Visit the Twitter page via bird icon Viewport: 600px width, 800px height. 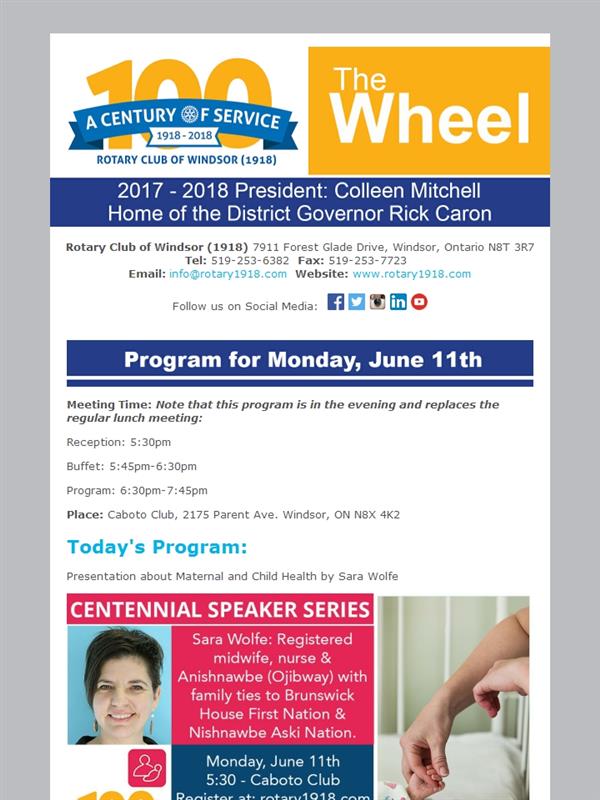357,302
